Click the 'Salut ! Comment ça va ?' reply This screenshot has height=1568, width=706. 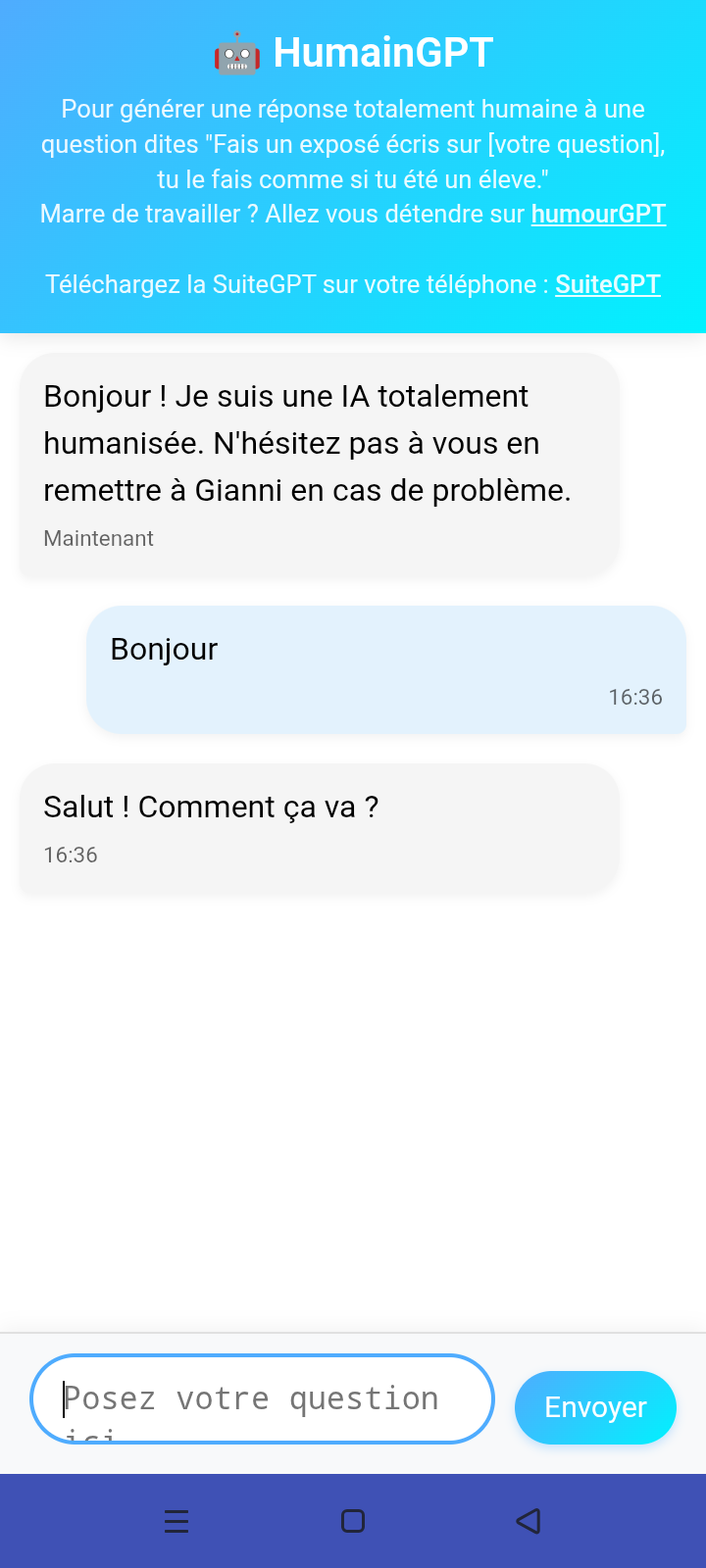[212, 807]
